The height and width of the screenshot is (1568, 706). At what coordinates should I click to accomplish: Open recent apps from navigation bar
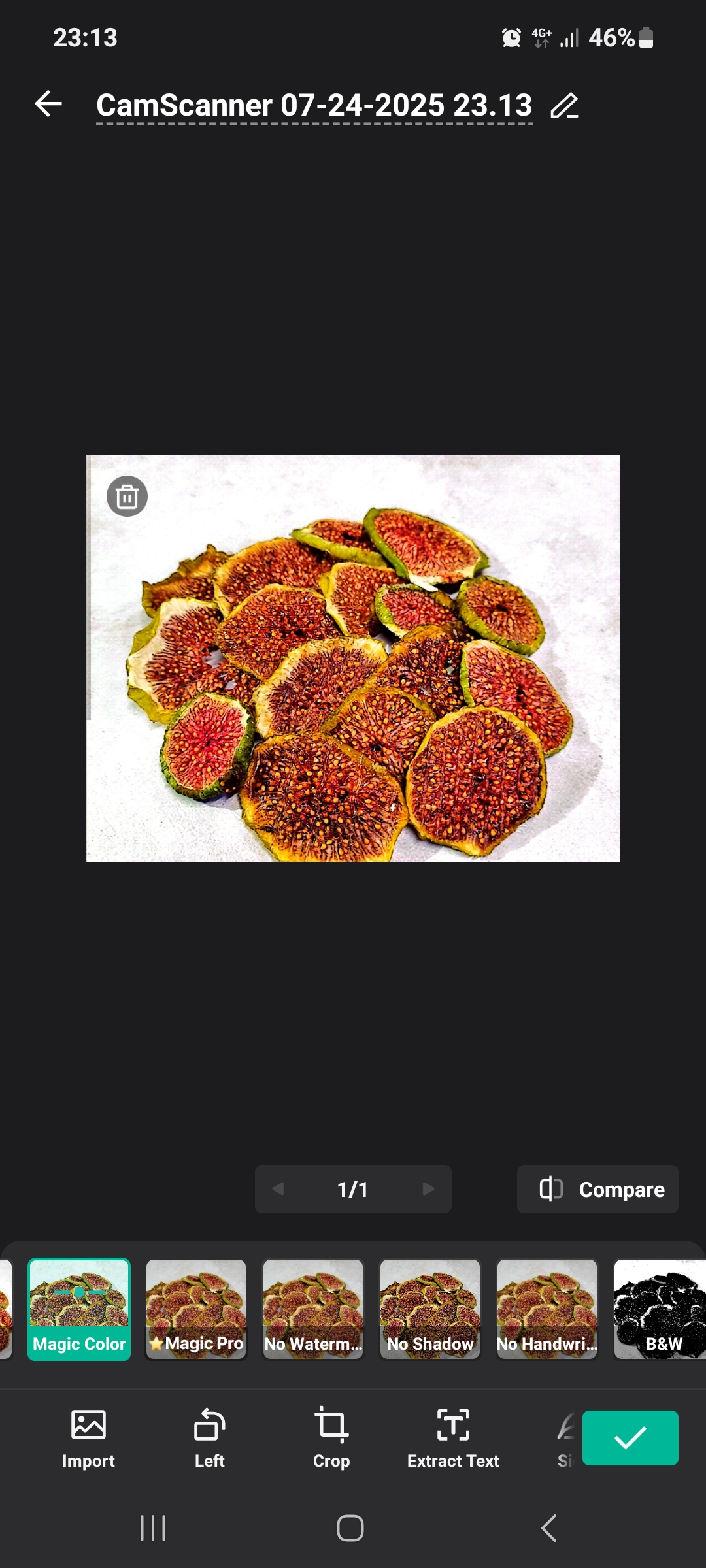(x=153, y=1528)
